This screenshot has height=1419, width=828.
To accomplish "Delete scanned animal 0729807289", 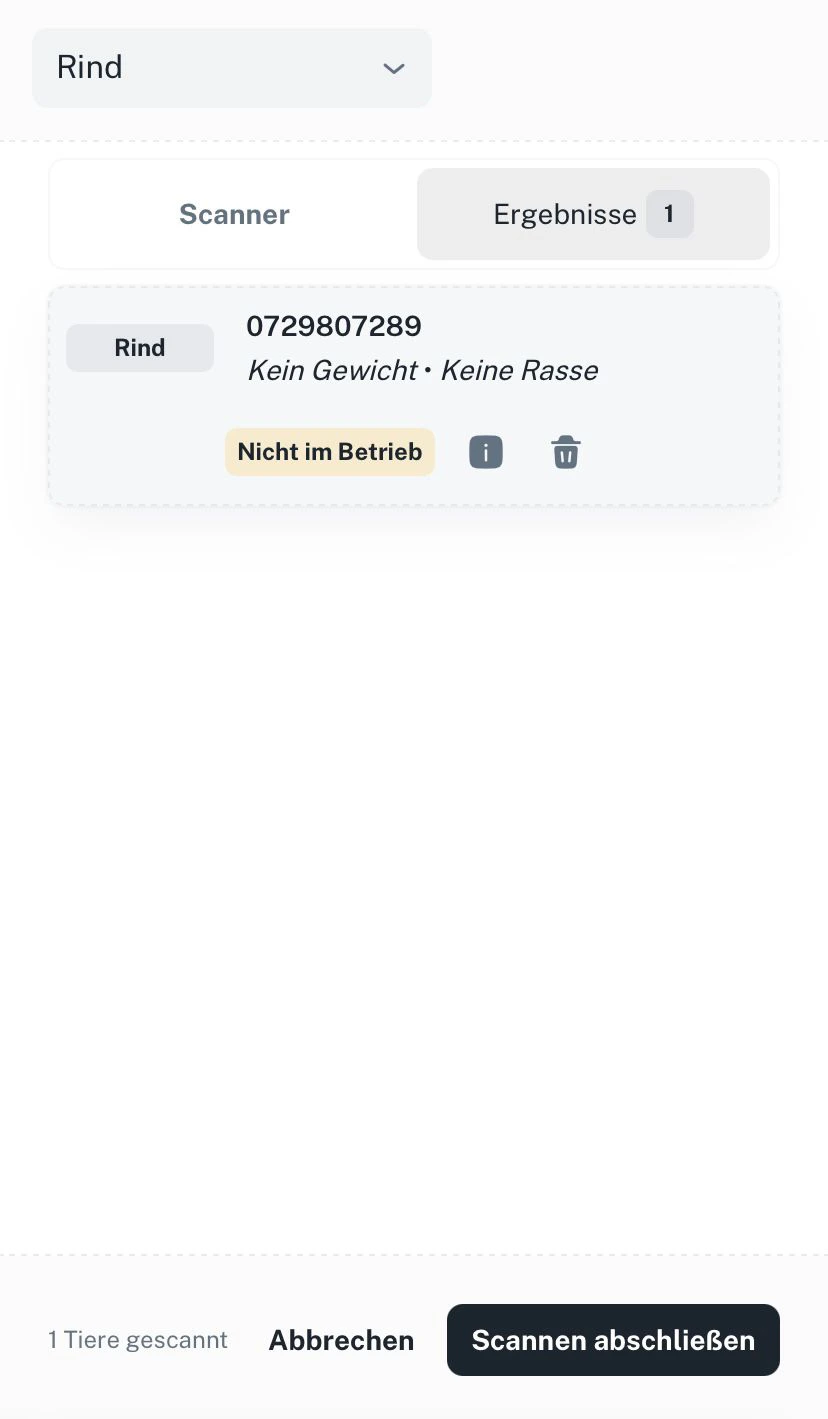I will click(x=566, y=452).
